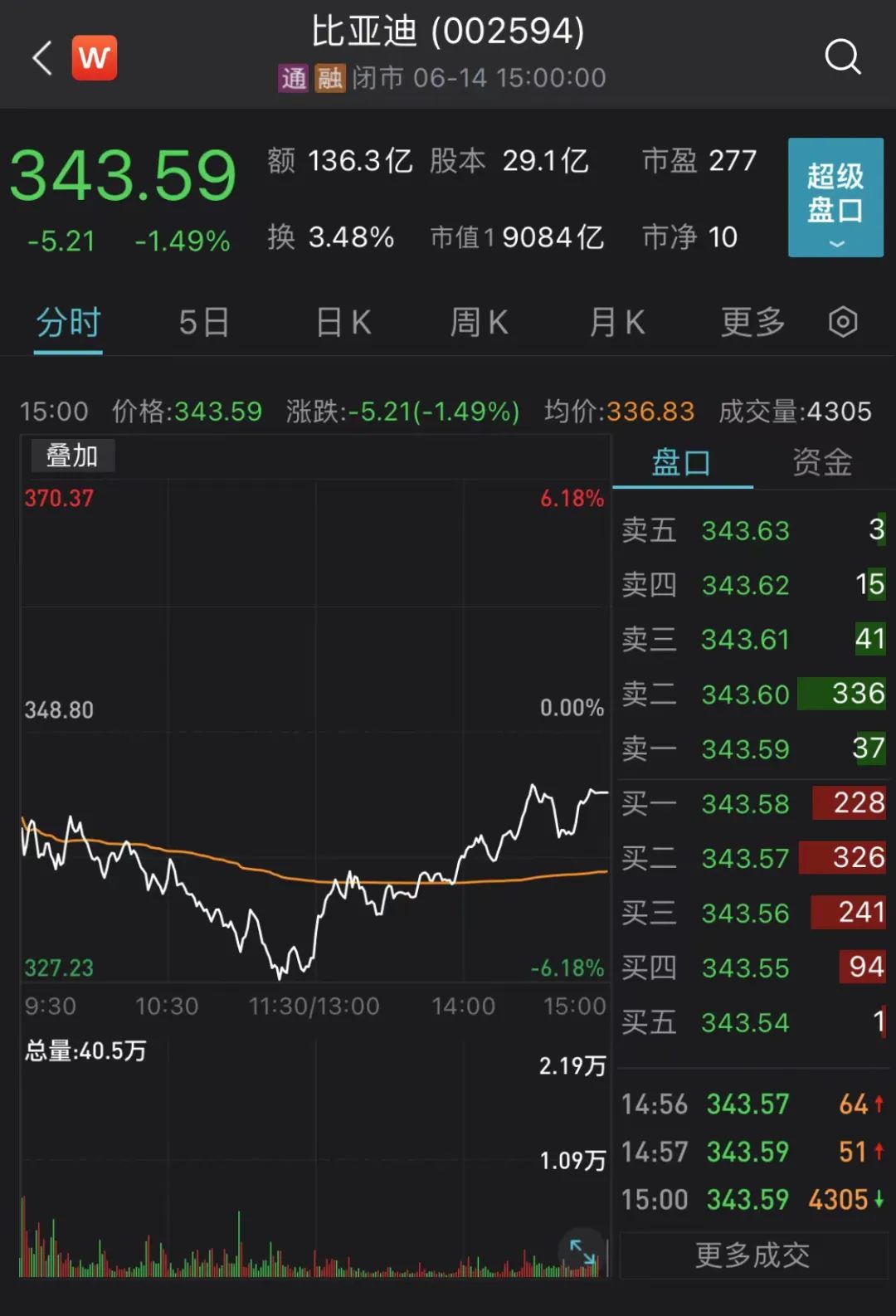896x1316 pixels.
Task: Open chart settings via the gear icon
Action: (x=843, y=323)
